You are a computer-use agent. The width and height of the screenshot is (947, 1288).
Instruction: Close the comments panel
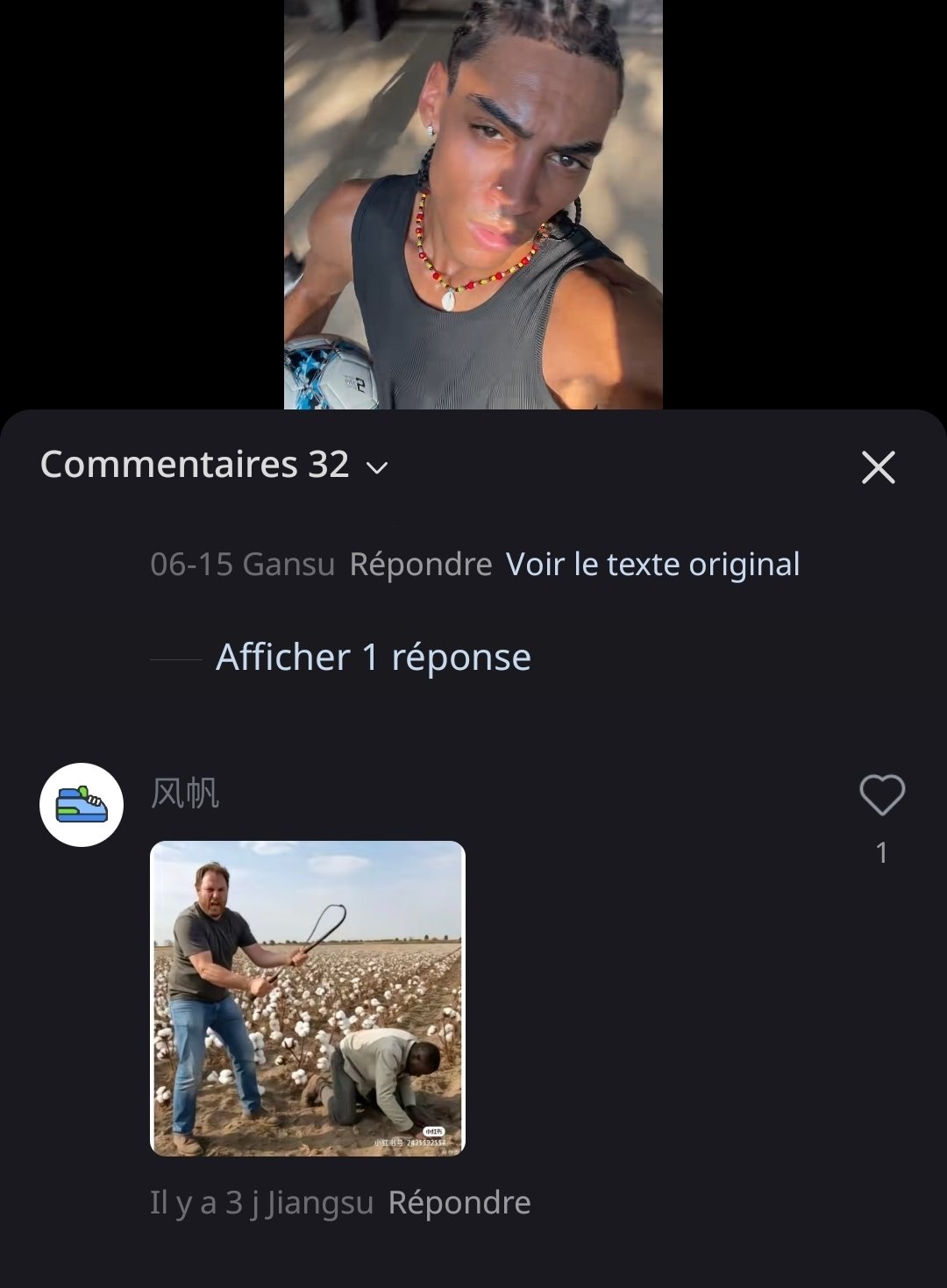[878, 467]
